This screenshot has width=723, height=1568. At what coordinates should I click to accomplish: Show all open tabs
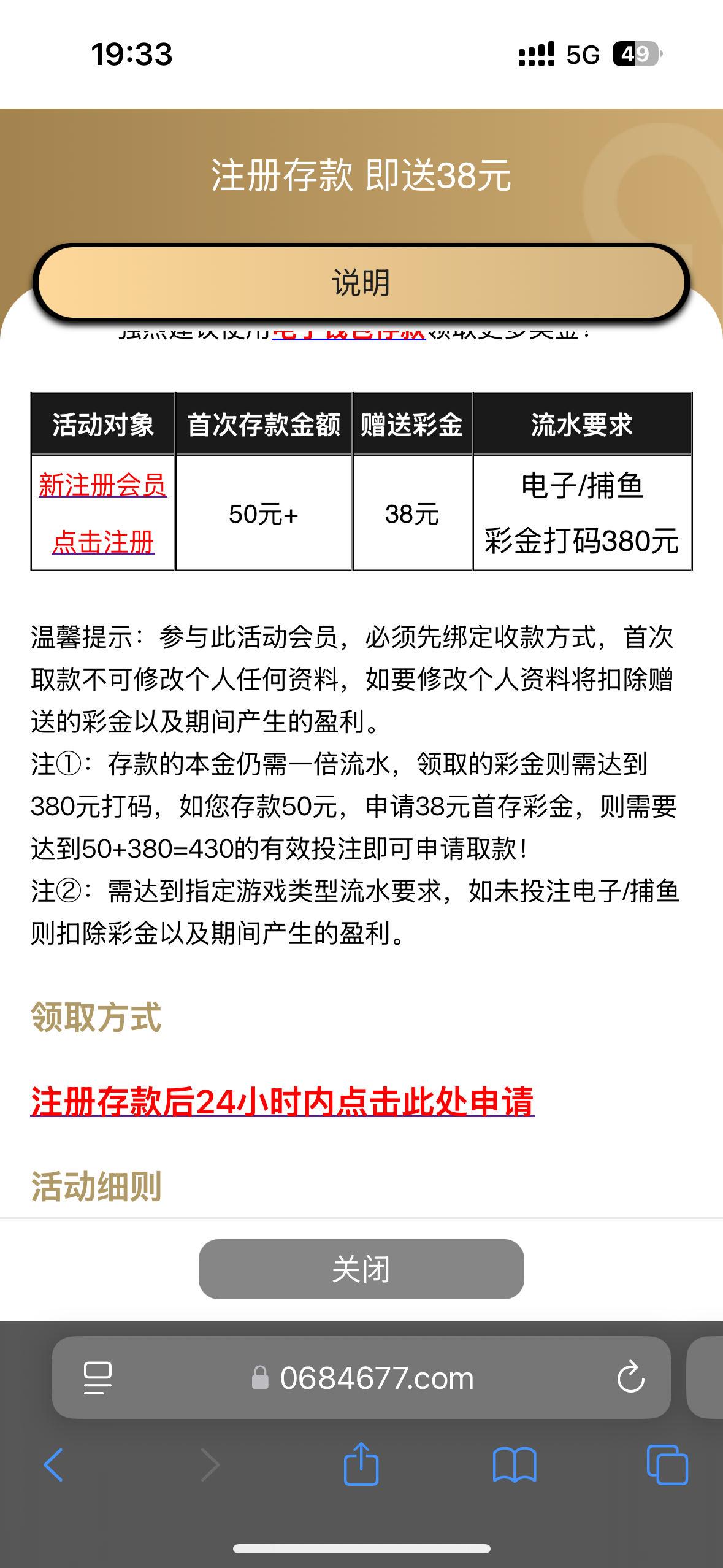point(667,1465)
